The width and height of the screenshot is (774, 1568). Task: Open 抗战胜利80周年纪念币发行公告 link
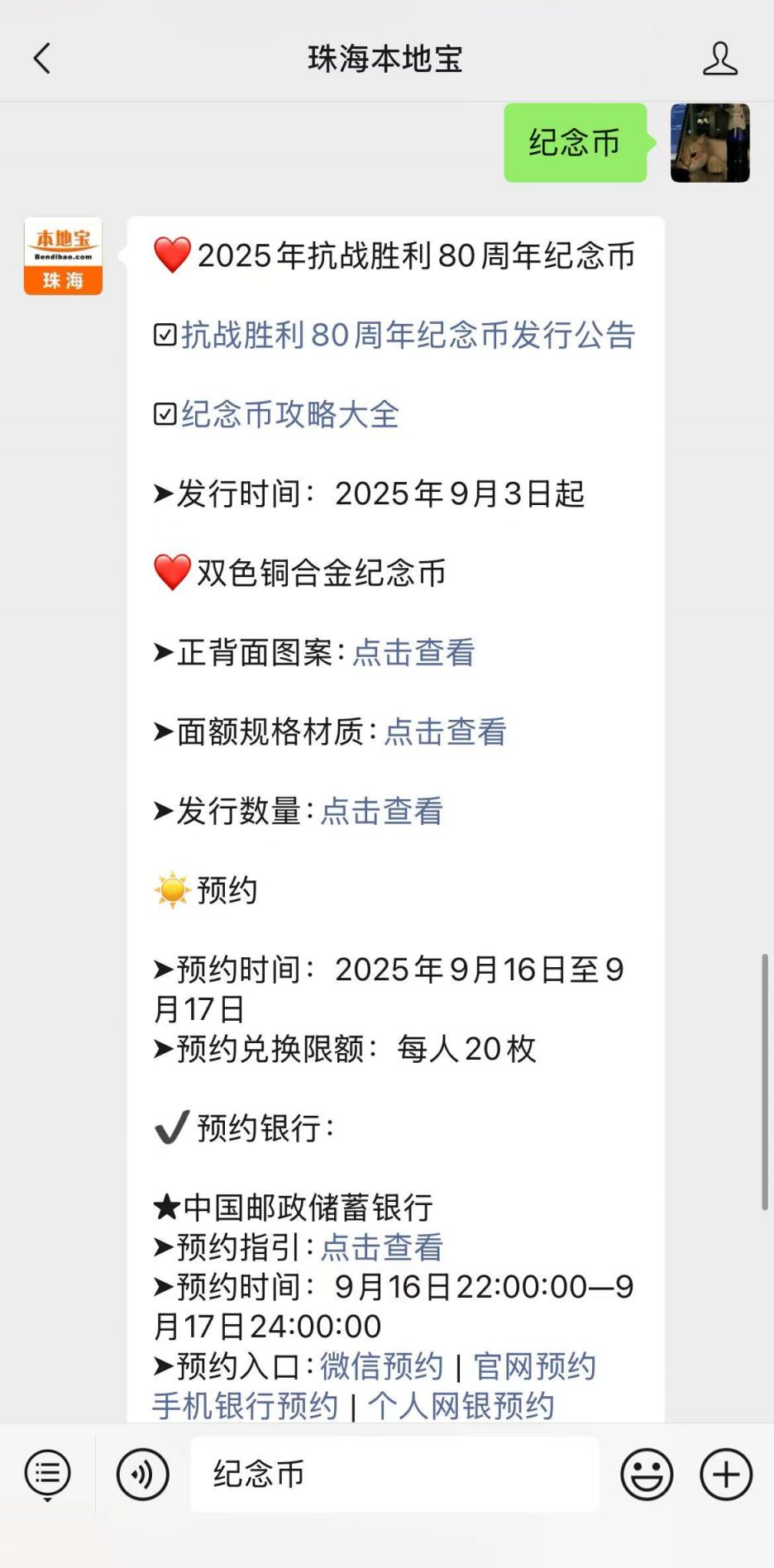(408, 336)
